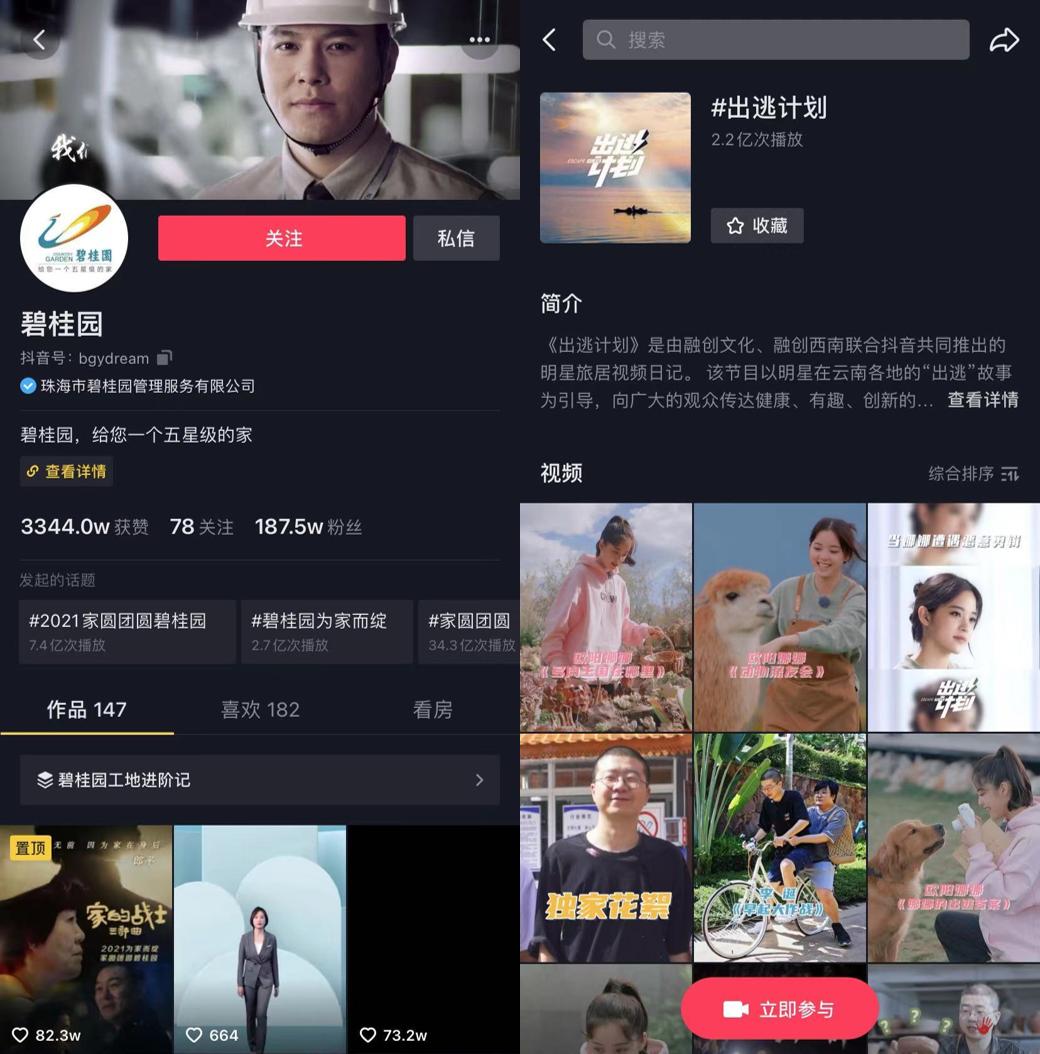The image size is (1040, 1054).
Task: Share the #出逃计划 topic page
Action: coord(1004,40)
